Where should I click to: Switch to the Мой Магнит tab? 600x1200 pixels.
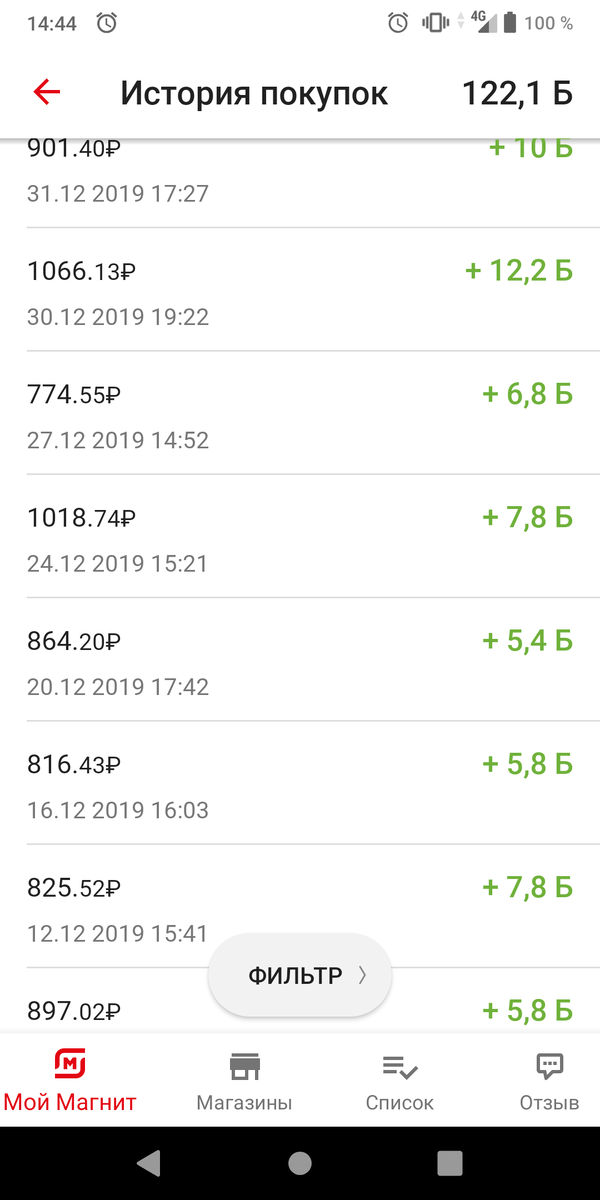pos(70,1082)
